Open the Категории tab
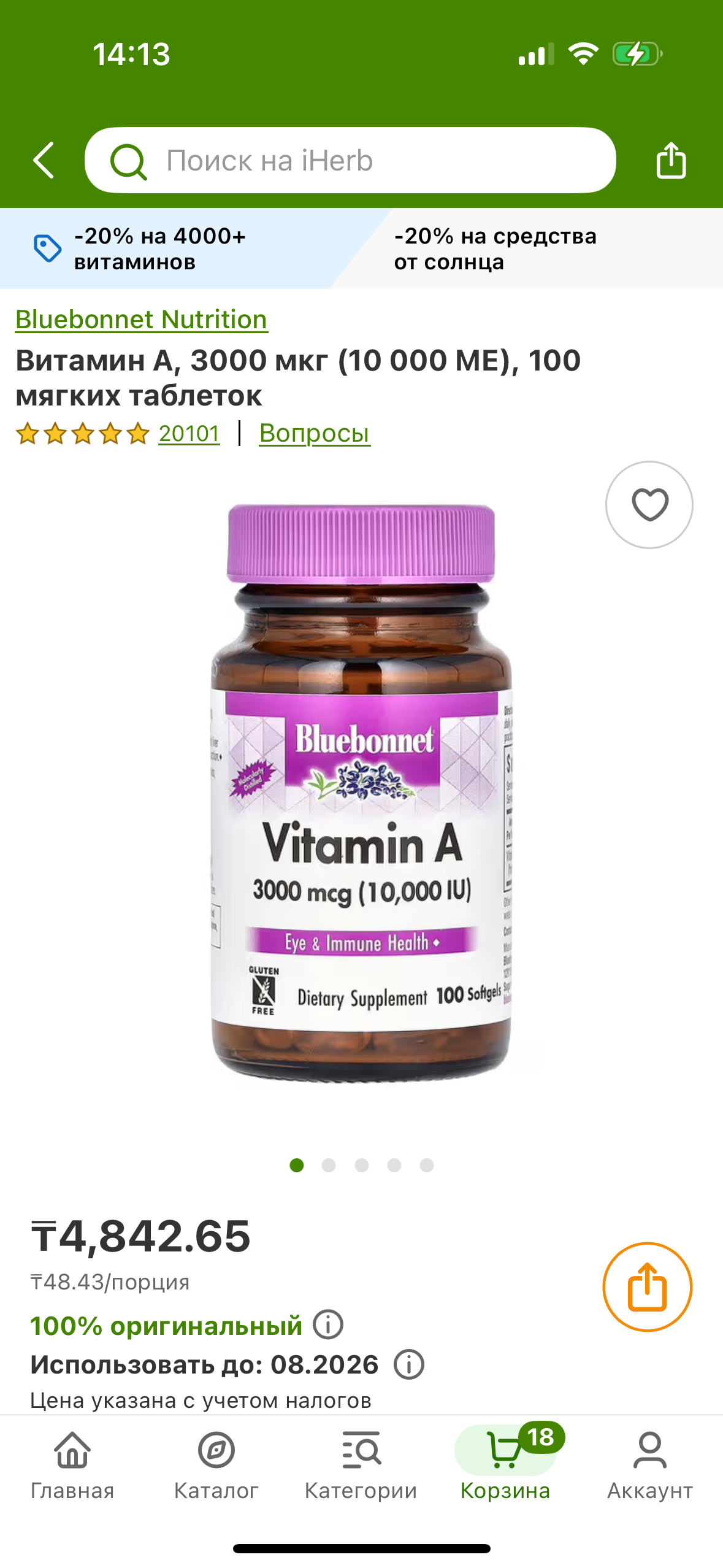The width and height of the screenshot is (723, 1568). click(361, 1466)
